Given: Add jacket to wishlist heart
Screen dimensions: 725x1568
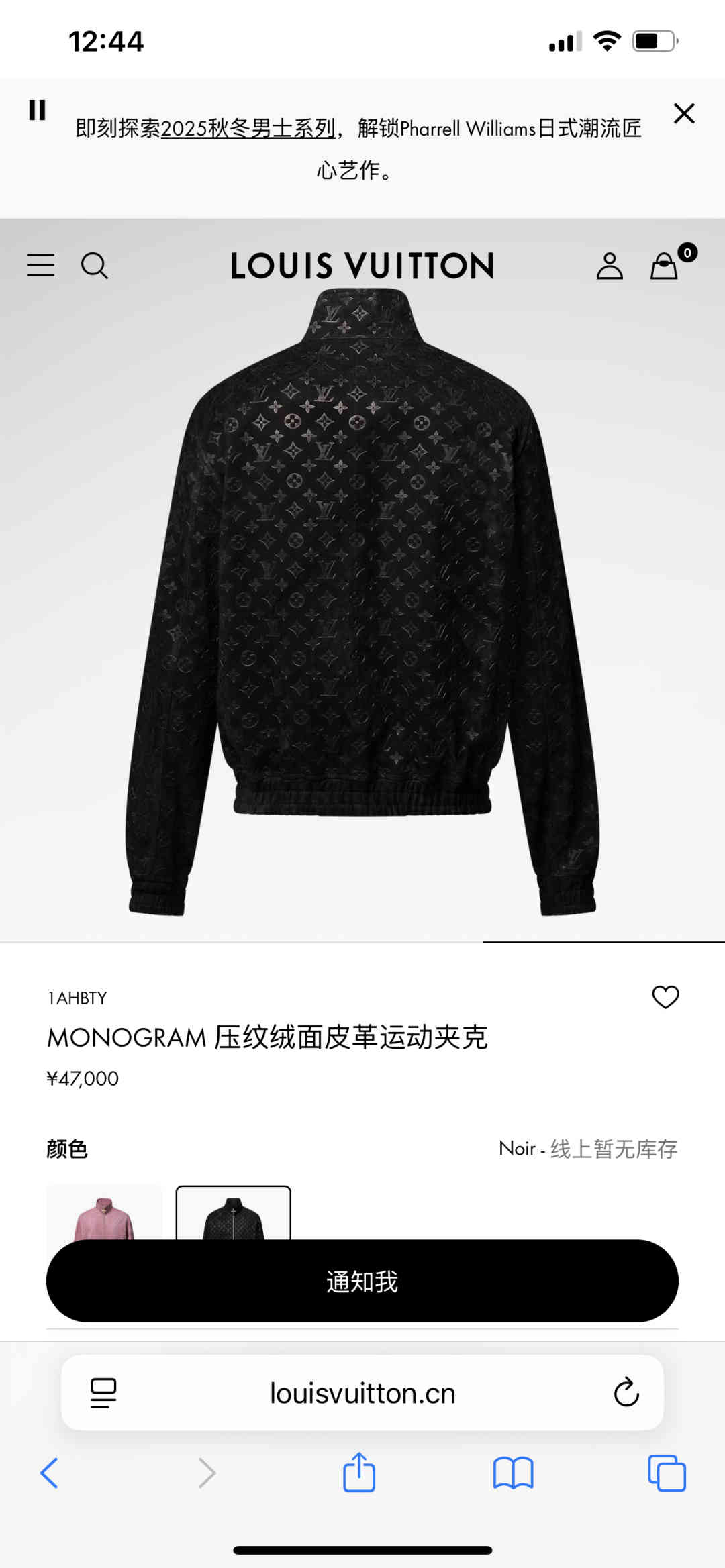Looking at the screenshot, I should pyautogui.click(x=665, y=997).
